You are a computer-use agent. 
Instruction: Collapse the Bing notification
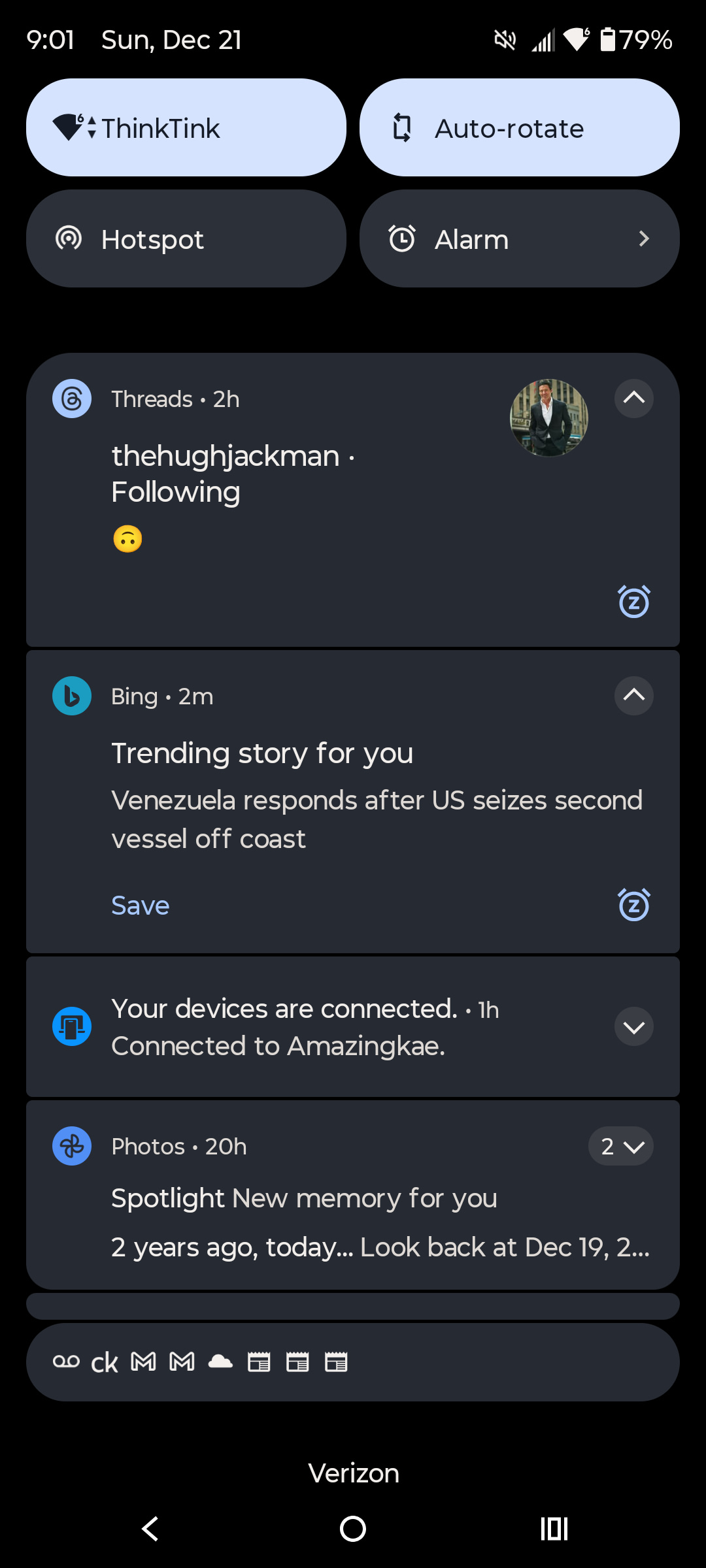click(633, 696)
